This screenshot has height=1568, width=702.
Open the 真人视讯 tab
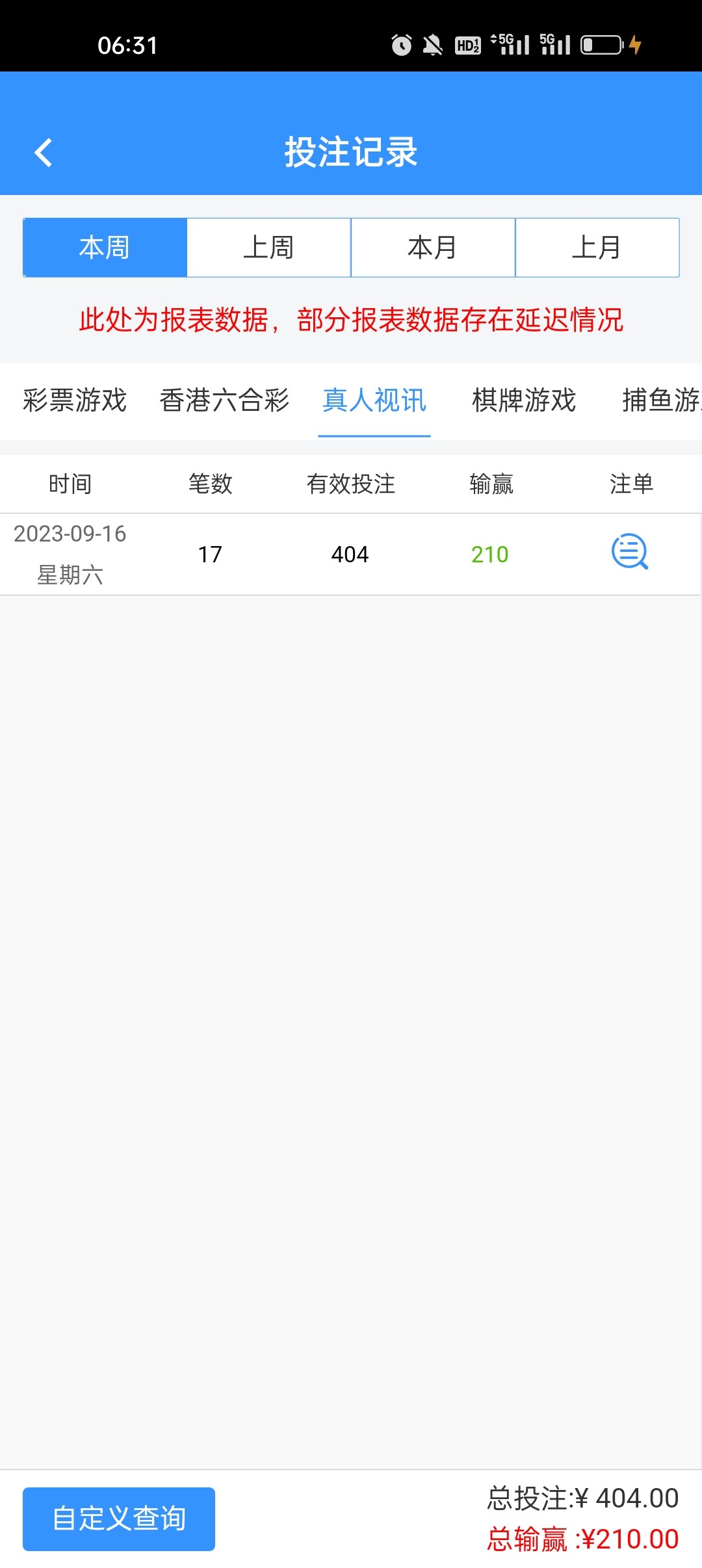pos(374,402)
